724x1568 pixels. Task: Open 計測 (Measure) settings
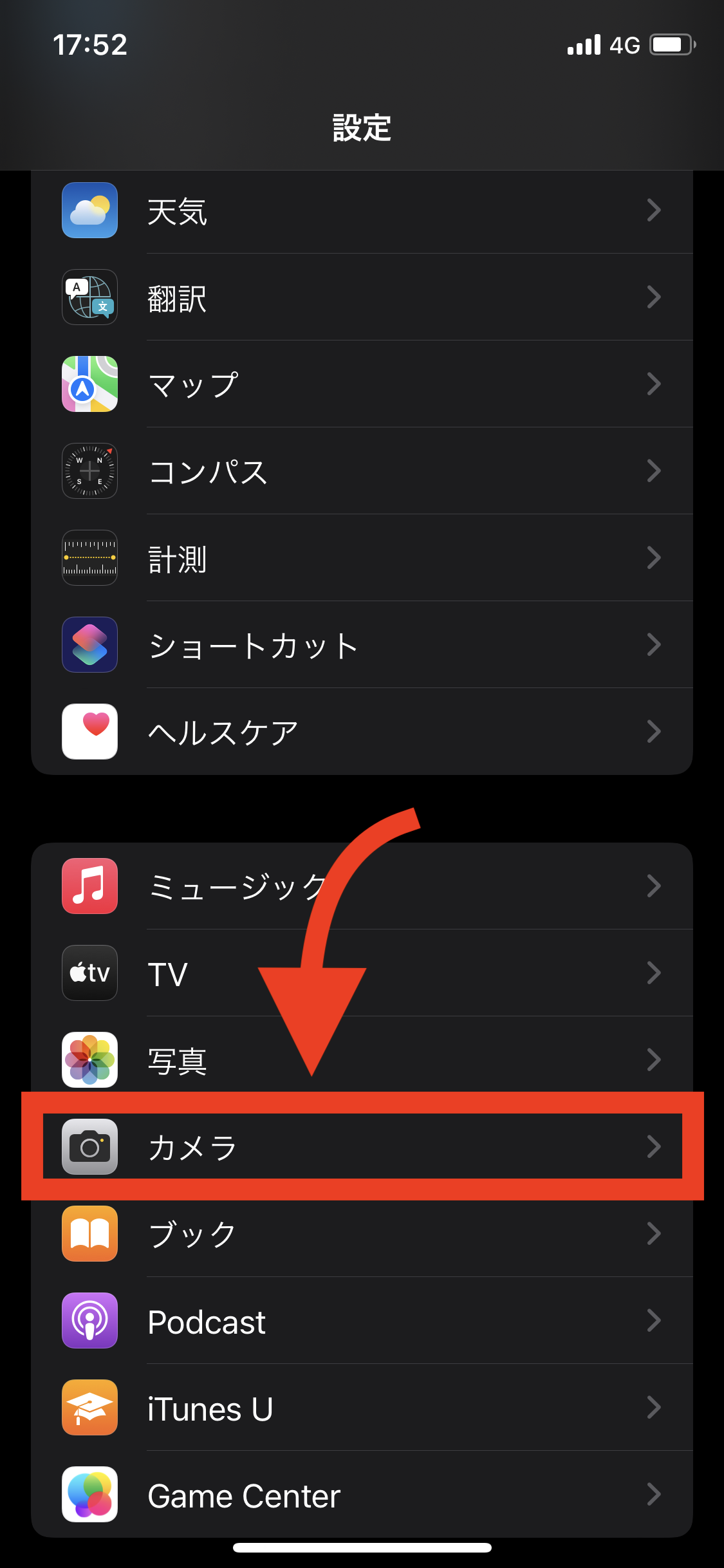(x=362, y=558)
